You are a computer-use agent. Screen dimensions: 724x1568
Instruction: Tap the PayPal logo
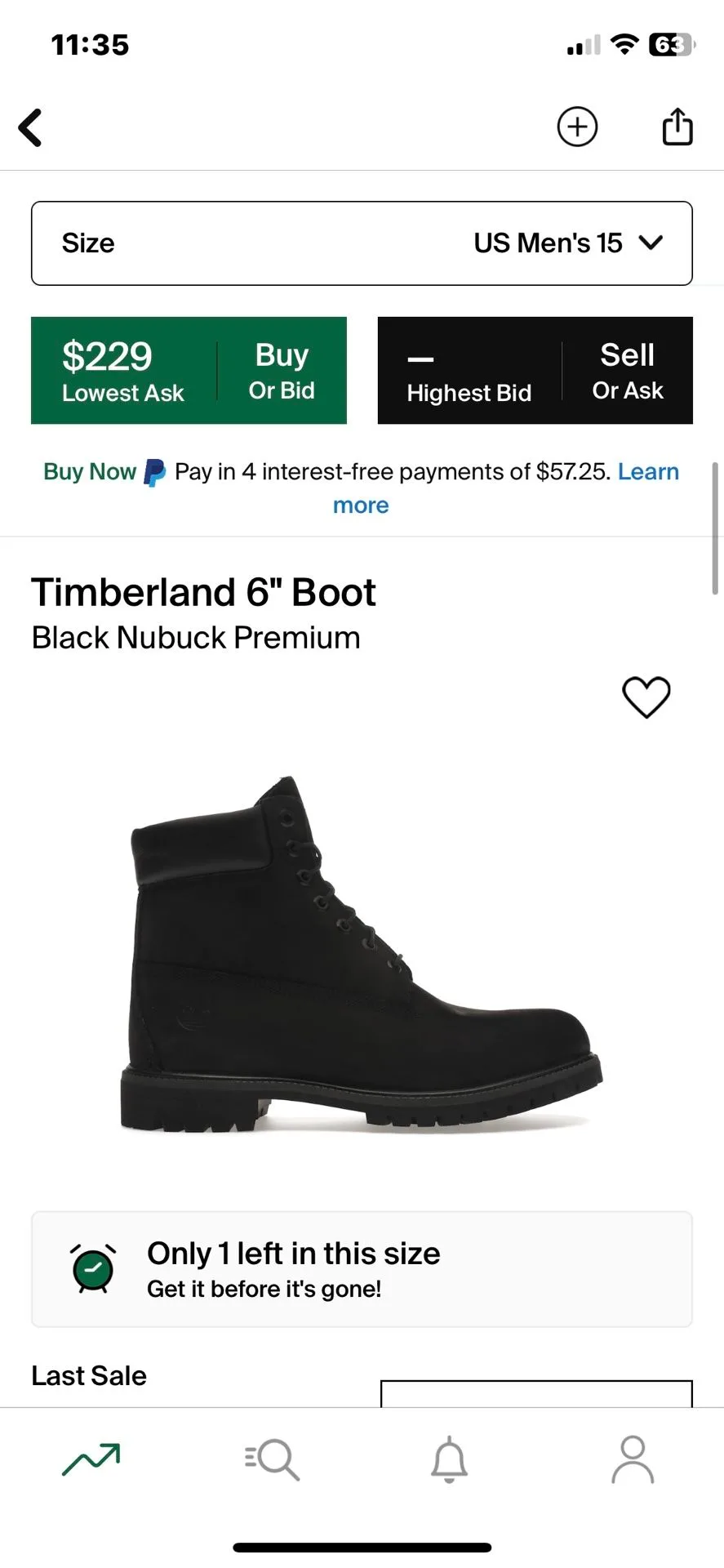(x=153, y=471)
